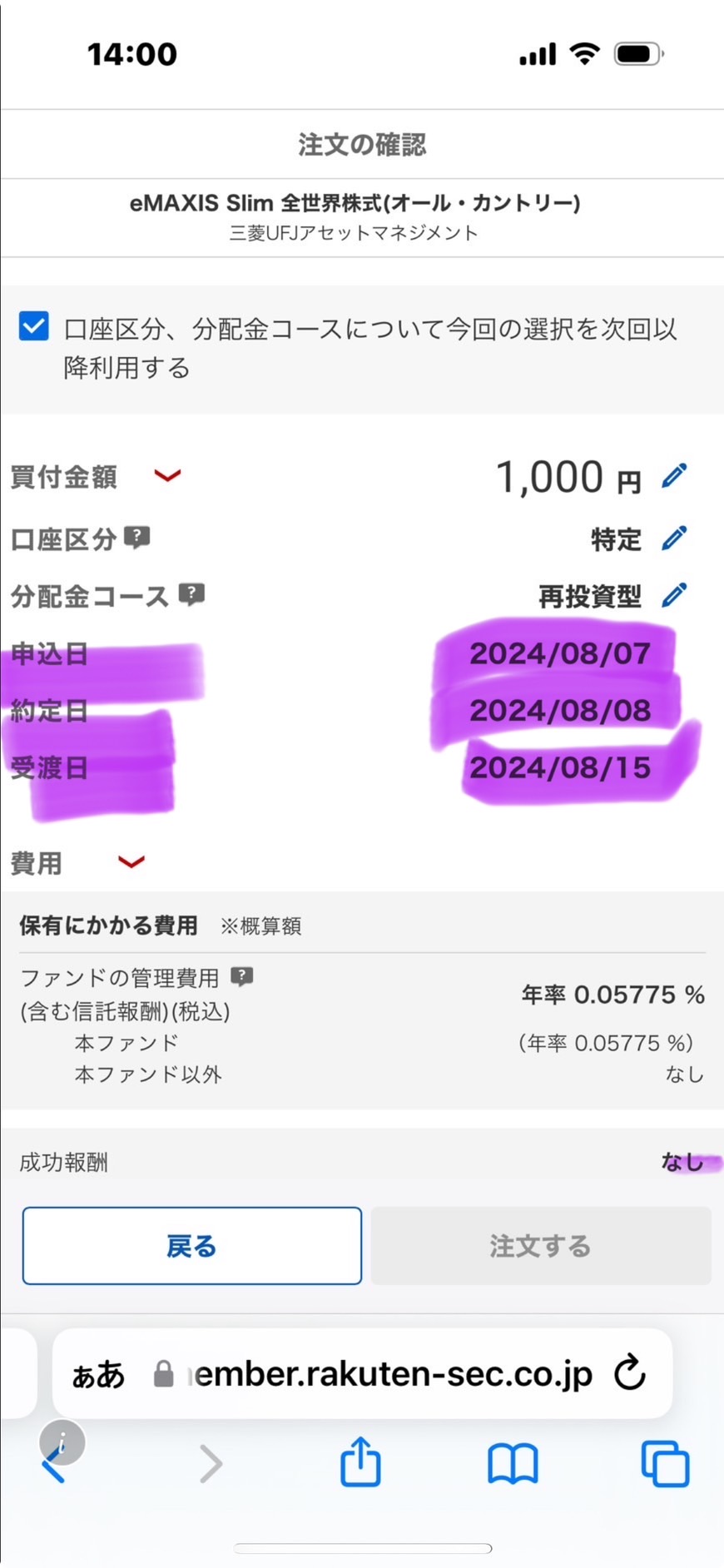
Task: Open the ぁあ page settings menu
Action: [x=98, y=1375]
